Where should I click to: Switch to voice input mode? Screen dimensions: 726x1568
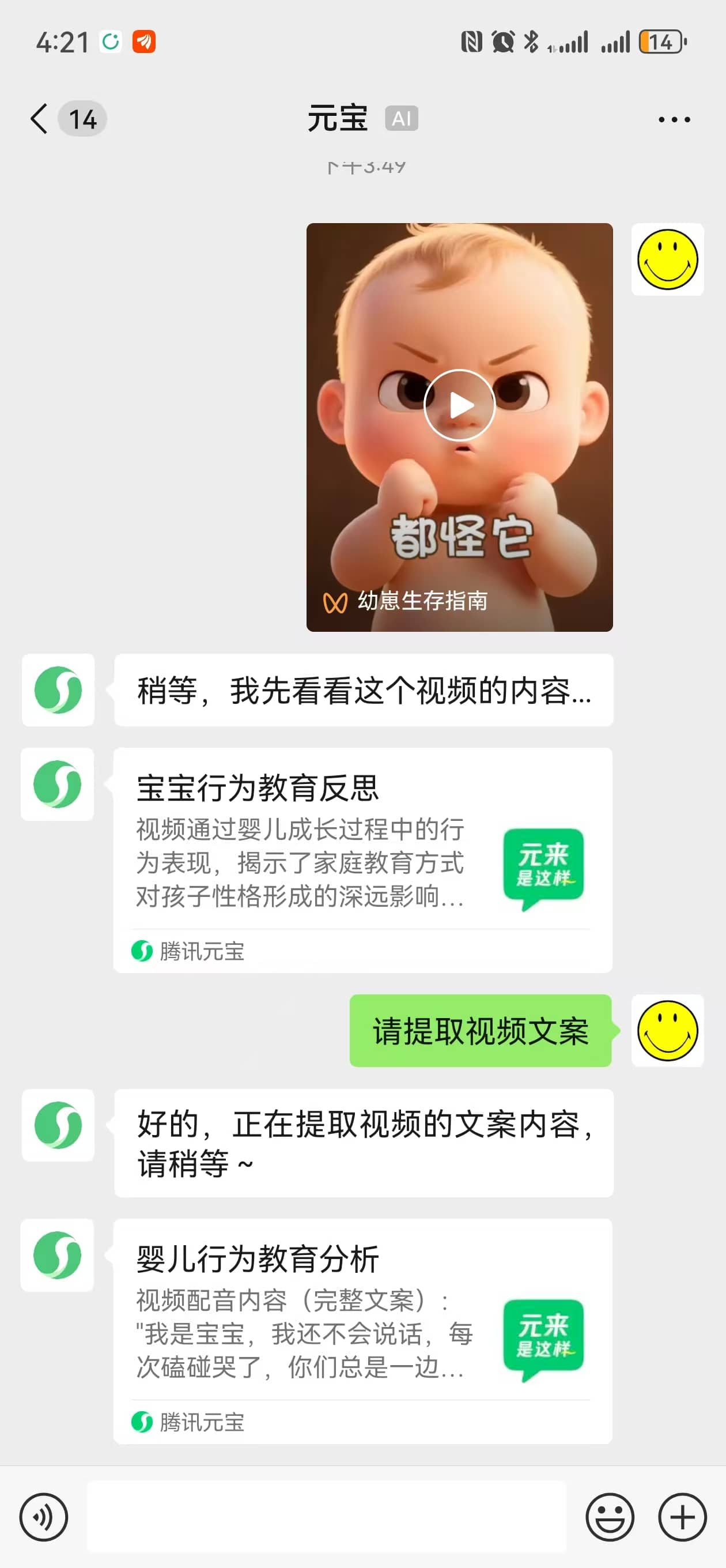pyautogui.click(x=44, y=1517)
